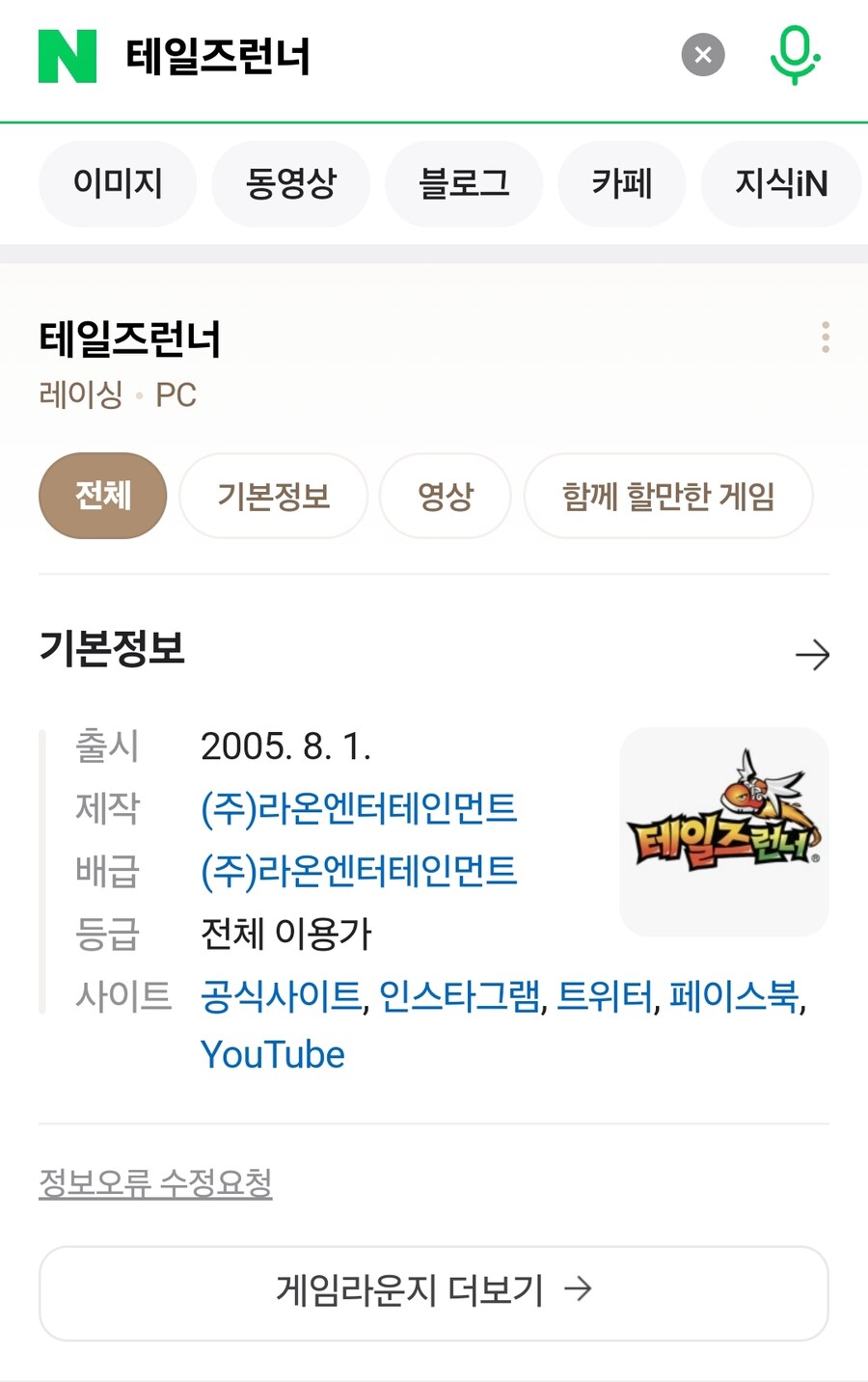This screenshot has width=868, height=1382.
Task: Tap the voice search microphone icon
Action: click(x=793, y=55)
